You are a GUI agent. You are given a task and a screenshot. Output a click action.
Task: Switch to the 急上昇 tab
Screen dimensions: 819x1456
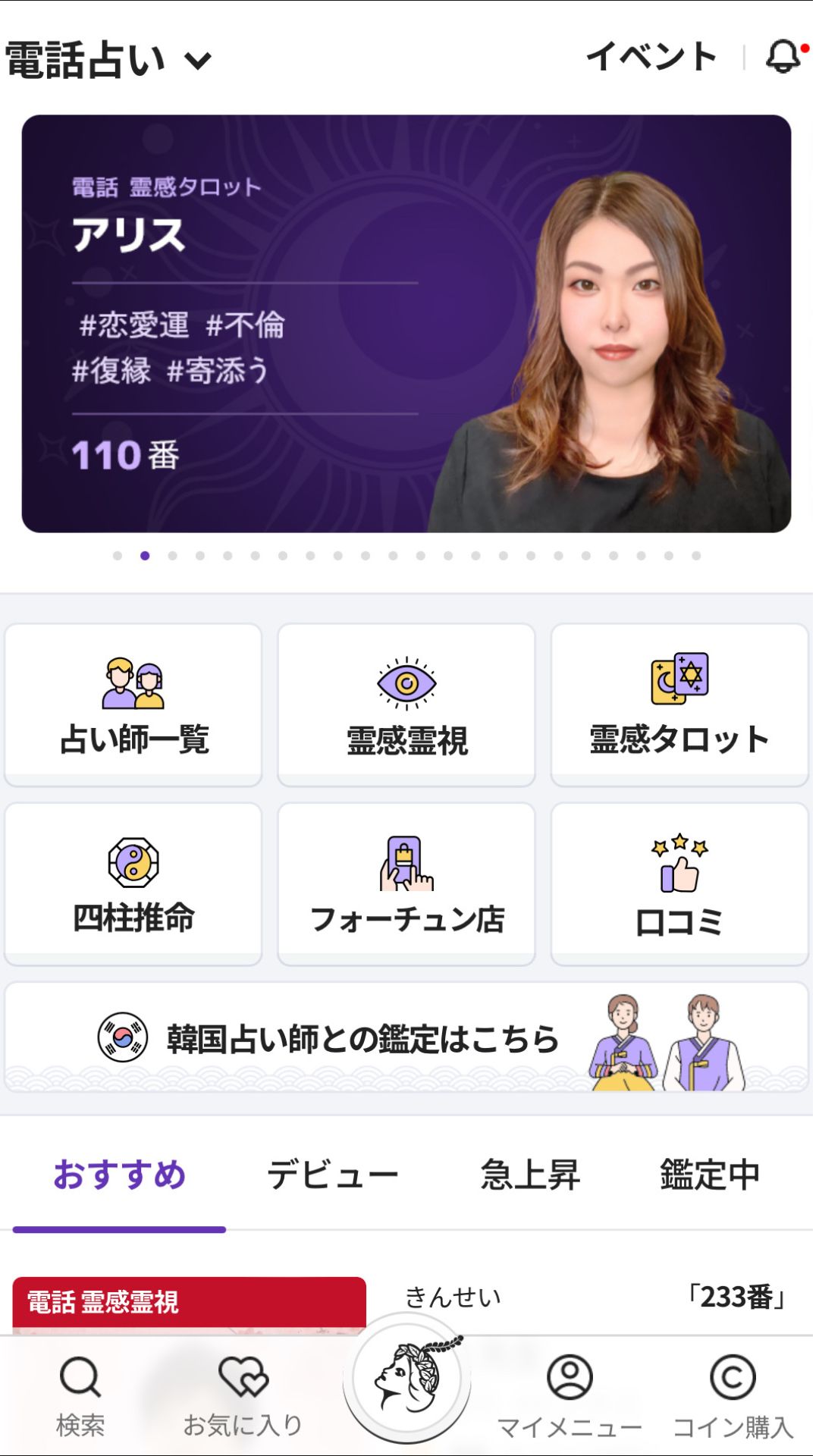click(529, 1174)
